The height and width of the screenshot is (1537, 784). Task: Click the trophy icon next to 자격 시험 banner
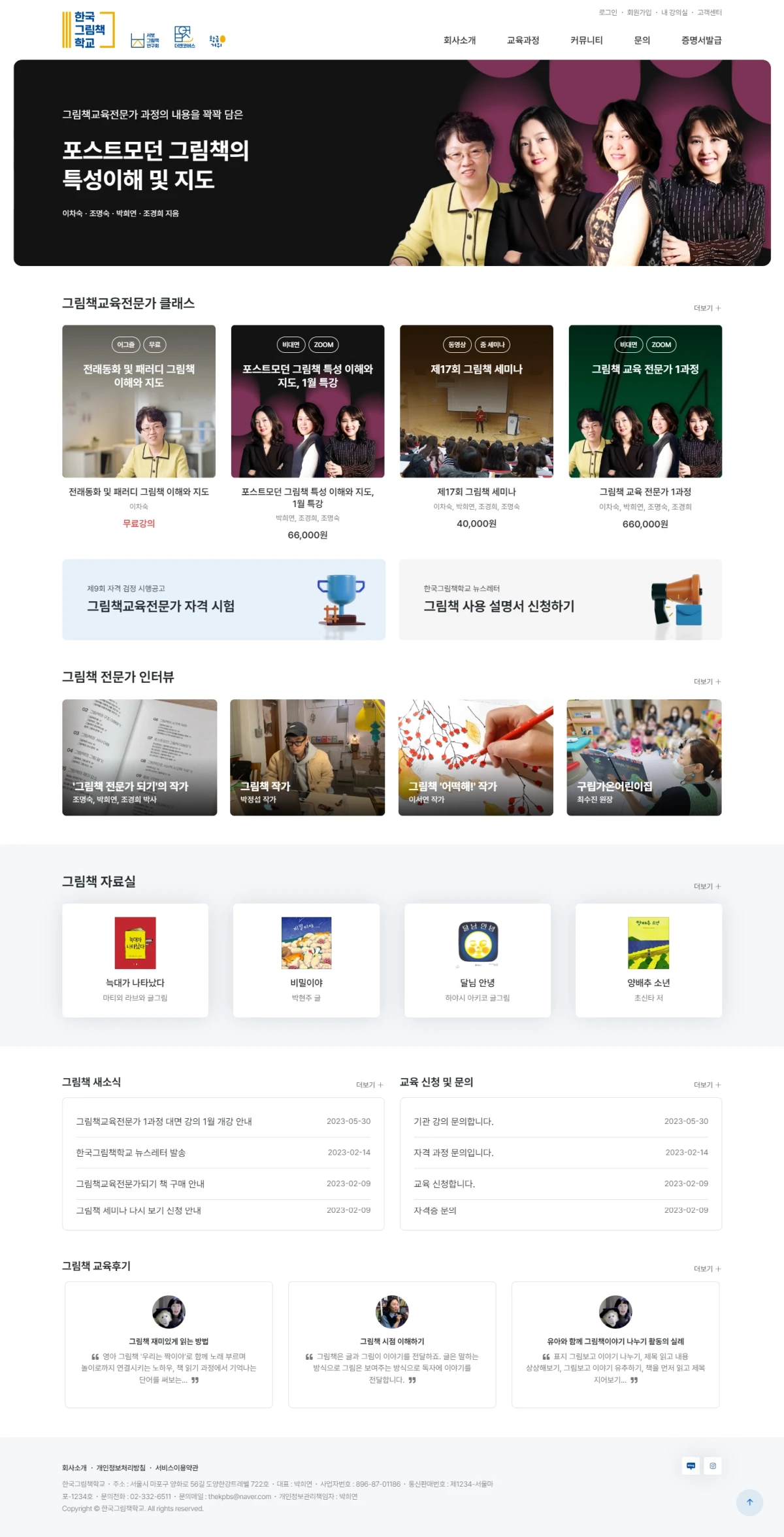click(340, 598)
